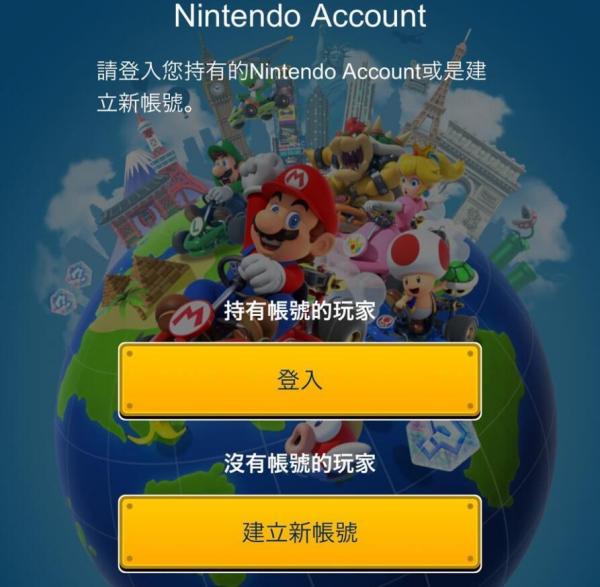The width and height of the screenshot is (600, 587).
Task: Tap the 登入 button to sign in
Action: coord(300,381)
